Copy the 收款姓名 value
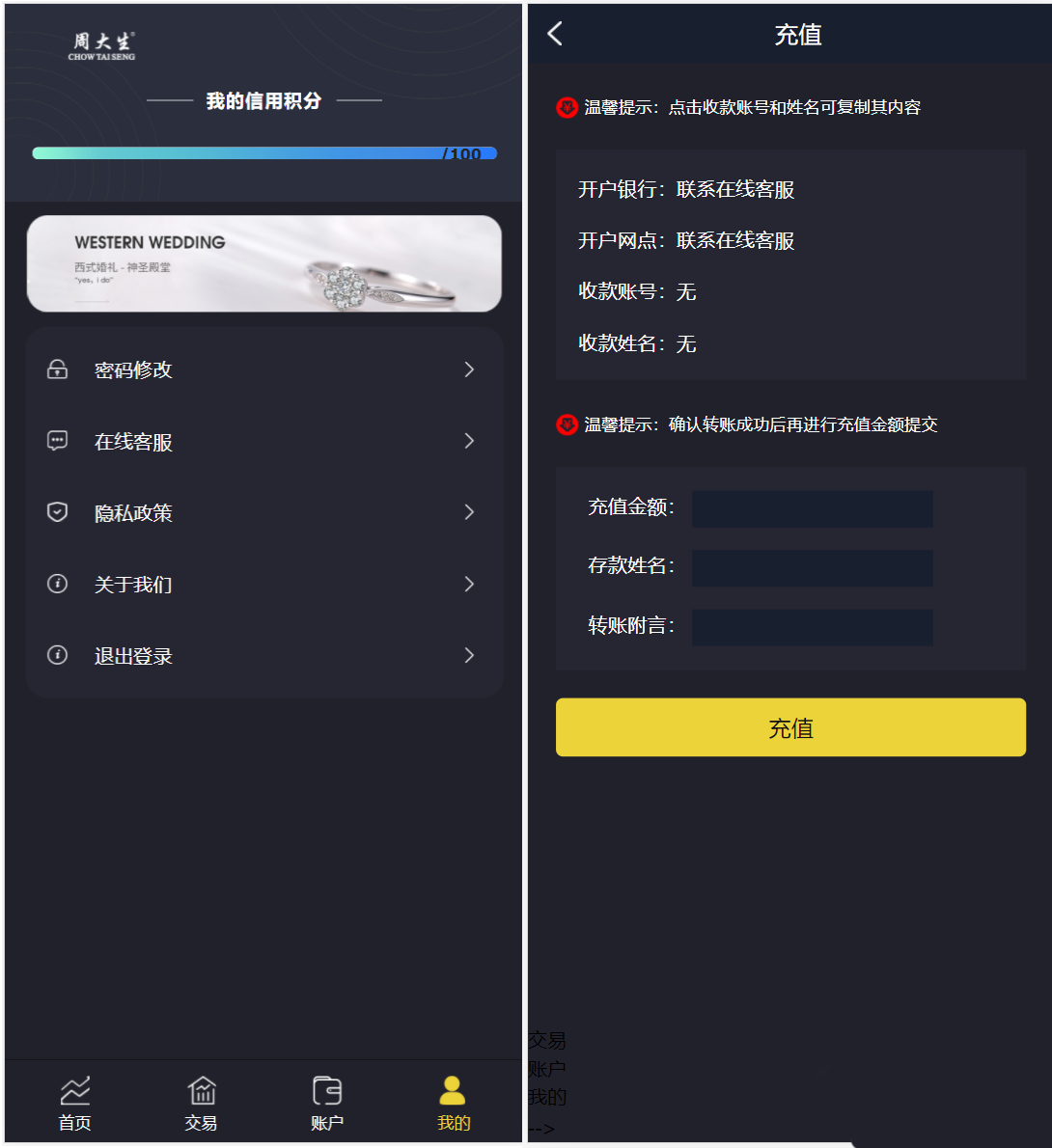 (685, 344)
